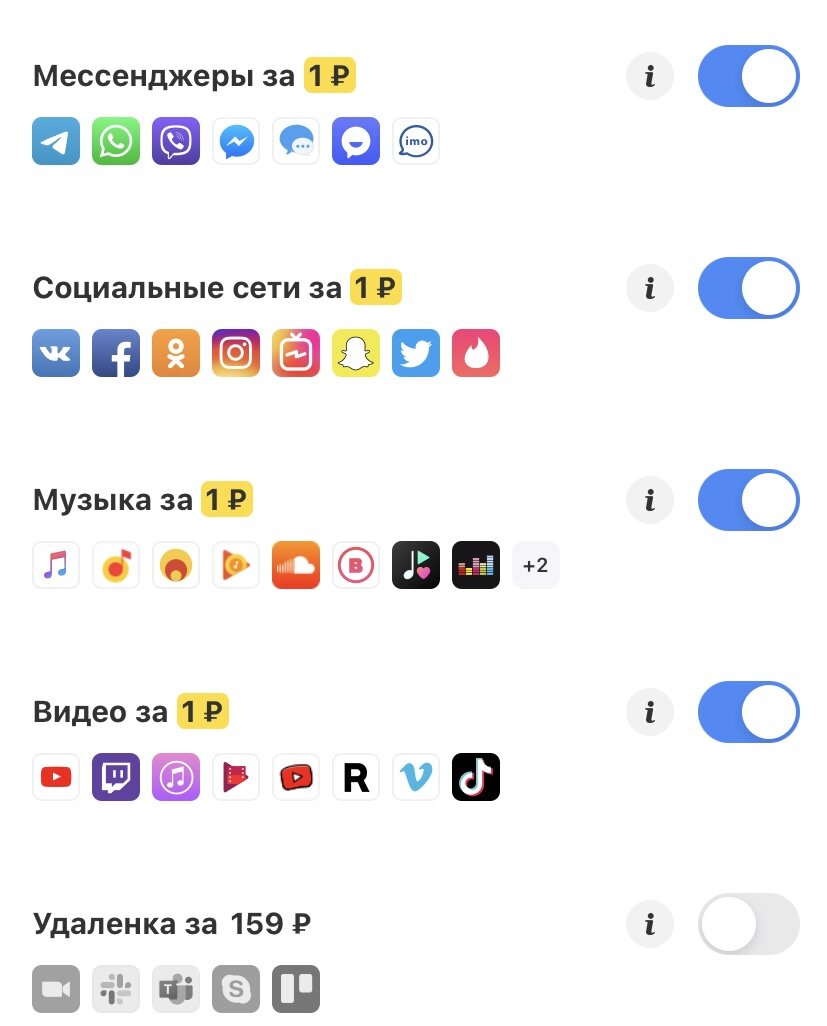Select the SoundCloud icon under Музыка
Screen dimensions: 827x1026
(295, 565)
